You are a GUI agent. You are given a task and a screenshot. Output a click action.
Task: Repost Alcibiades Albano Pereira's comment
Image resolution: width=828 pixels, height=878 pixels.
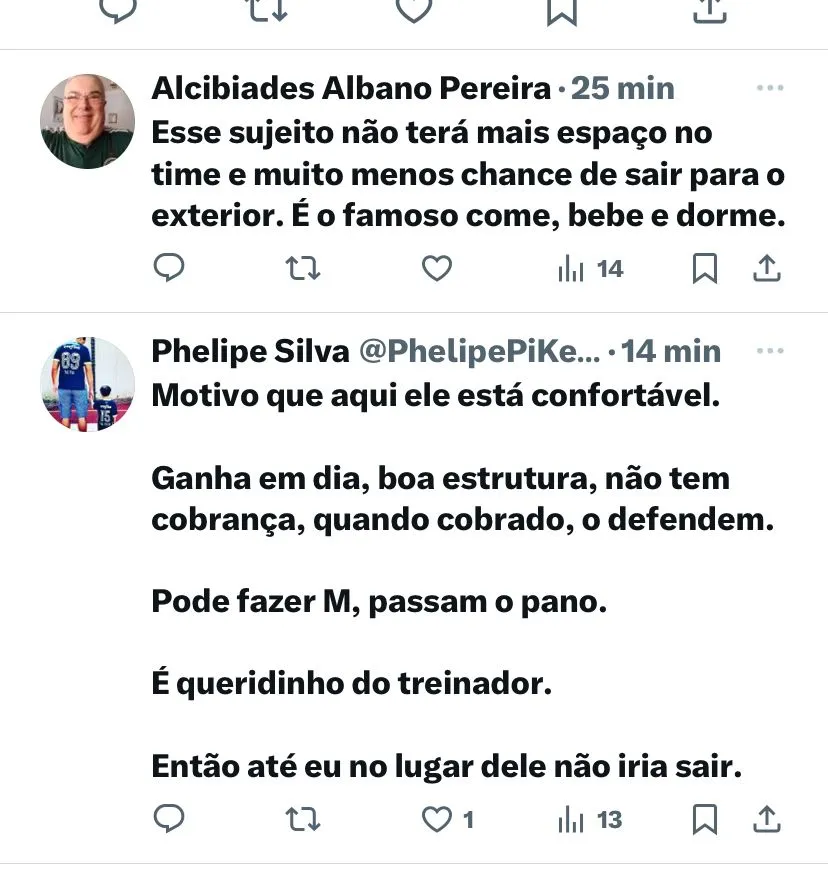[x=303, y=268]
